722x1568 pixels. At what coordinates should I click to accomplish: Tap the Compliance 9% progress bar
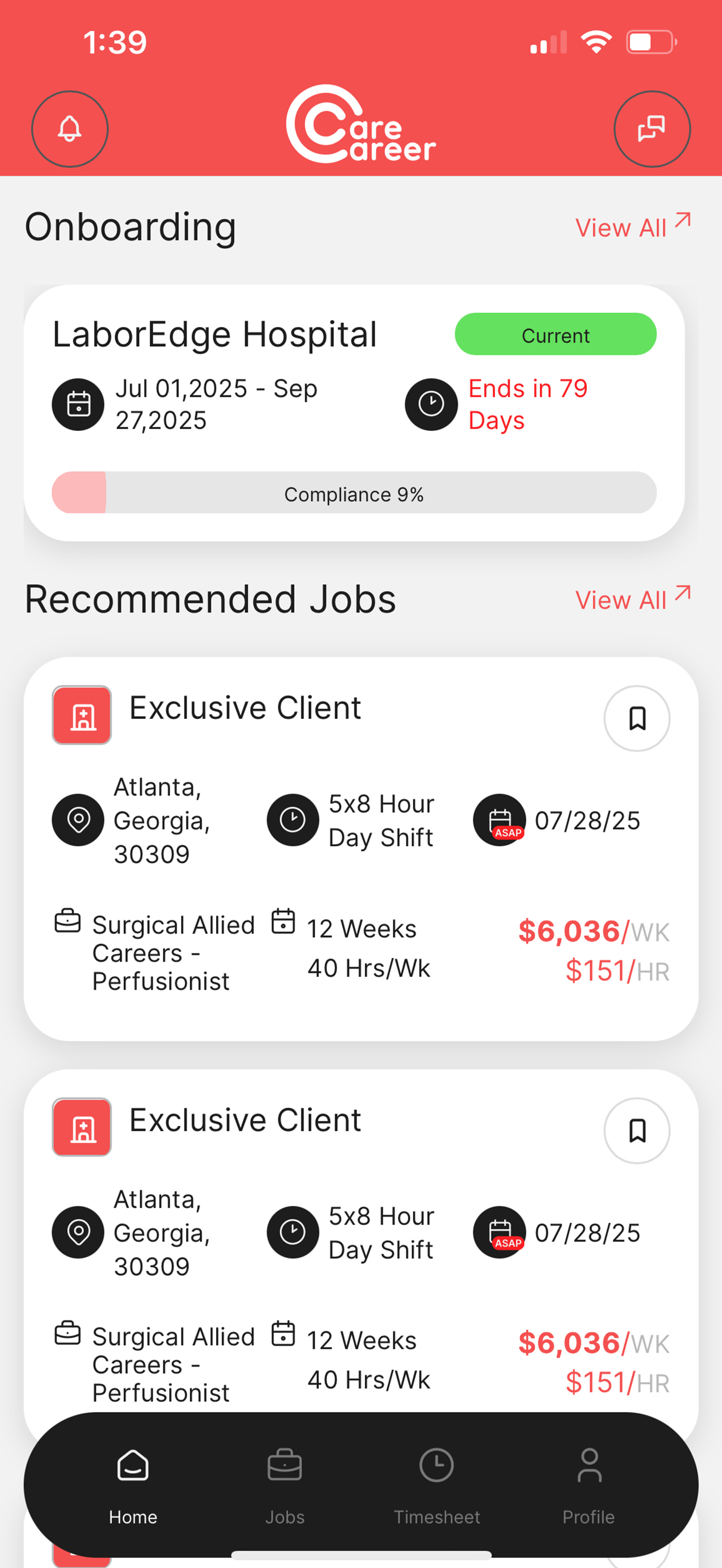(x=355, y=494)
